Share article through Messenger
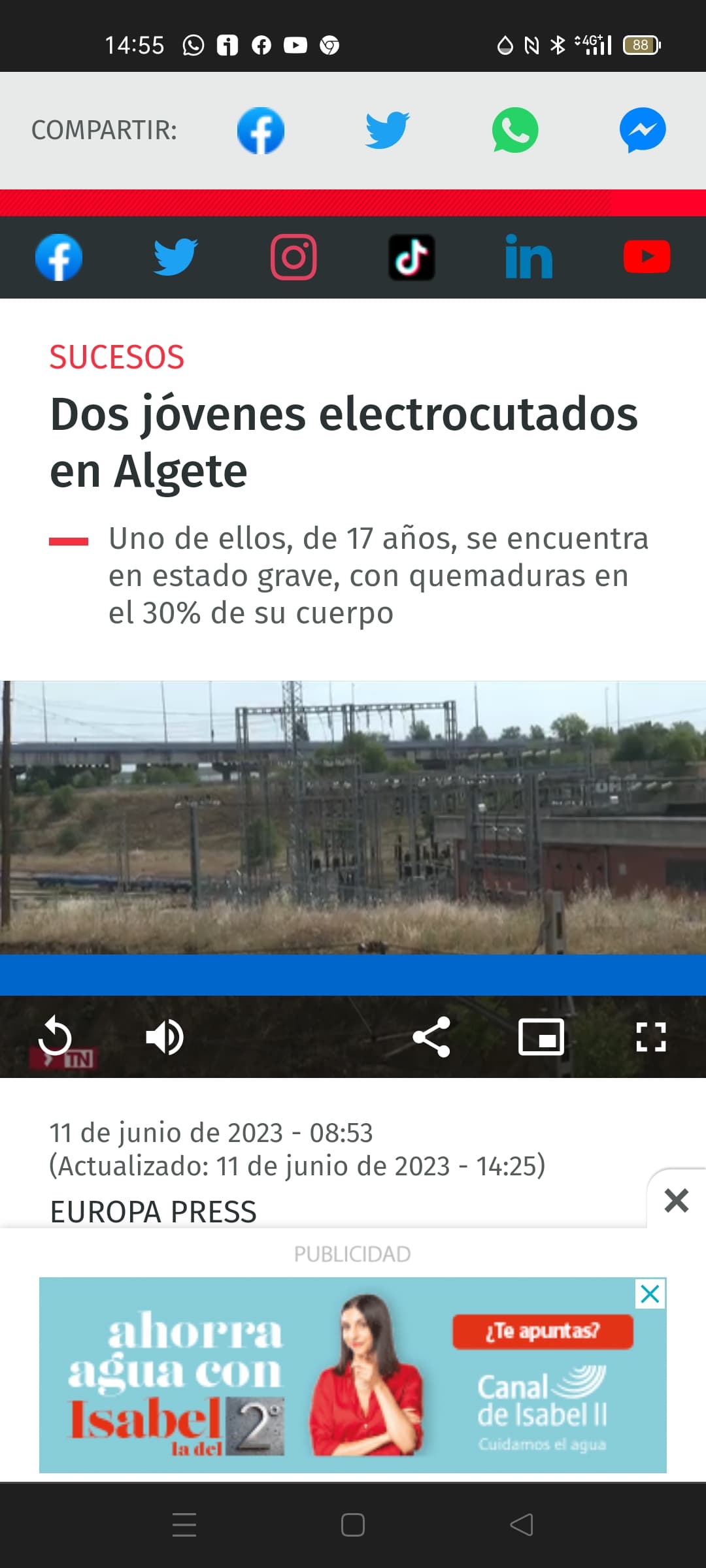Viewport: 706px width, 1568px height. click(643, 130)
